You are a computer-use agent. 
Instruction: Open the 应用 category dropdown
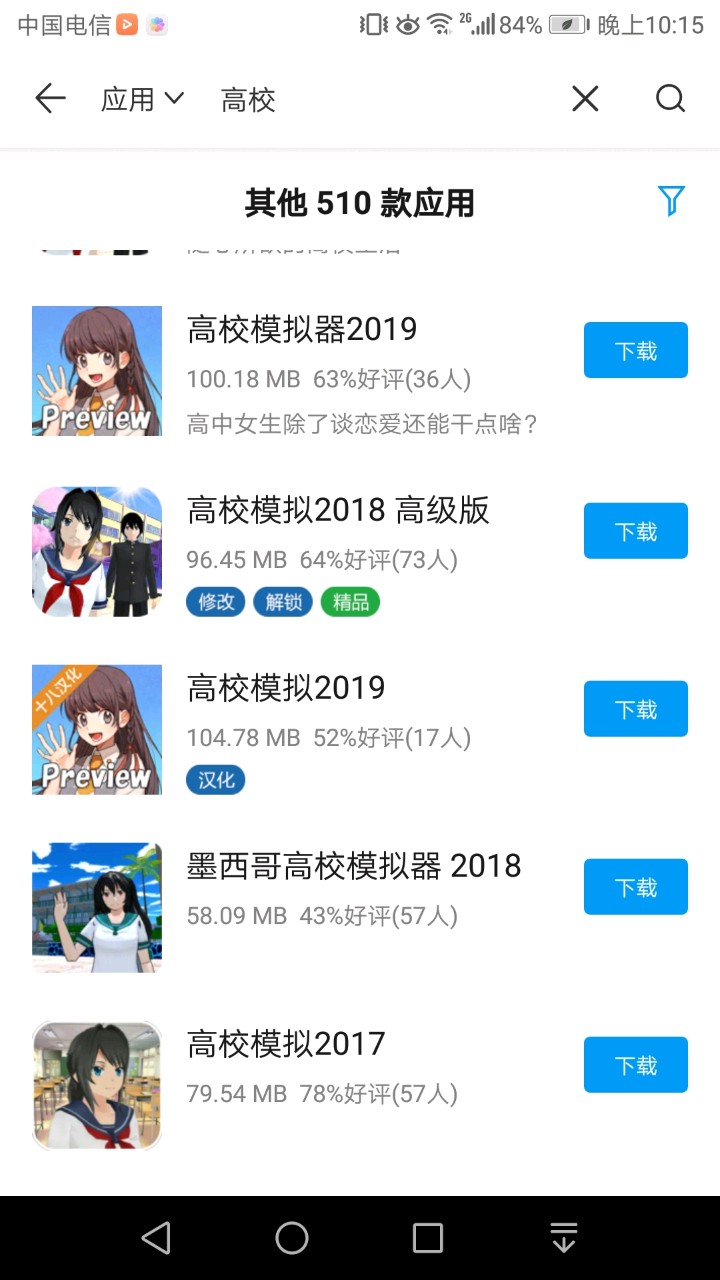tap(142, 99)
